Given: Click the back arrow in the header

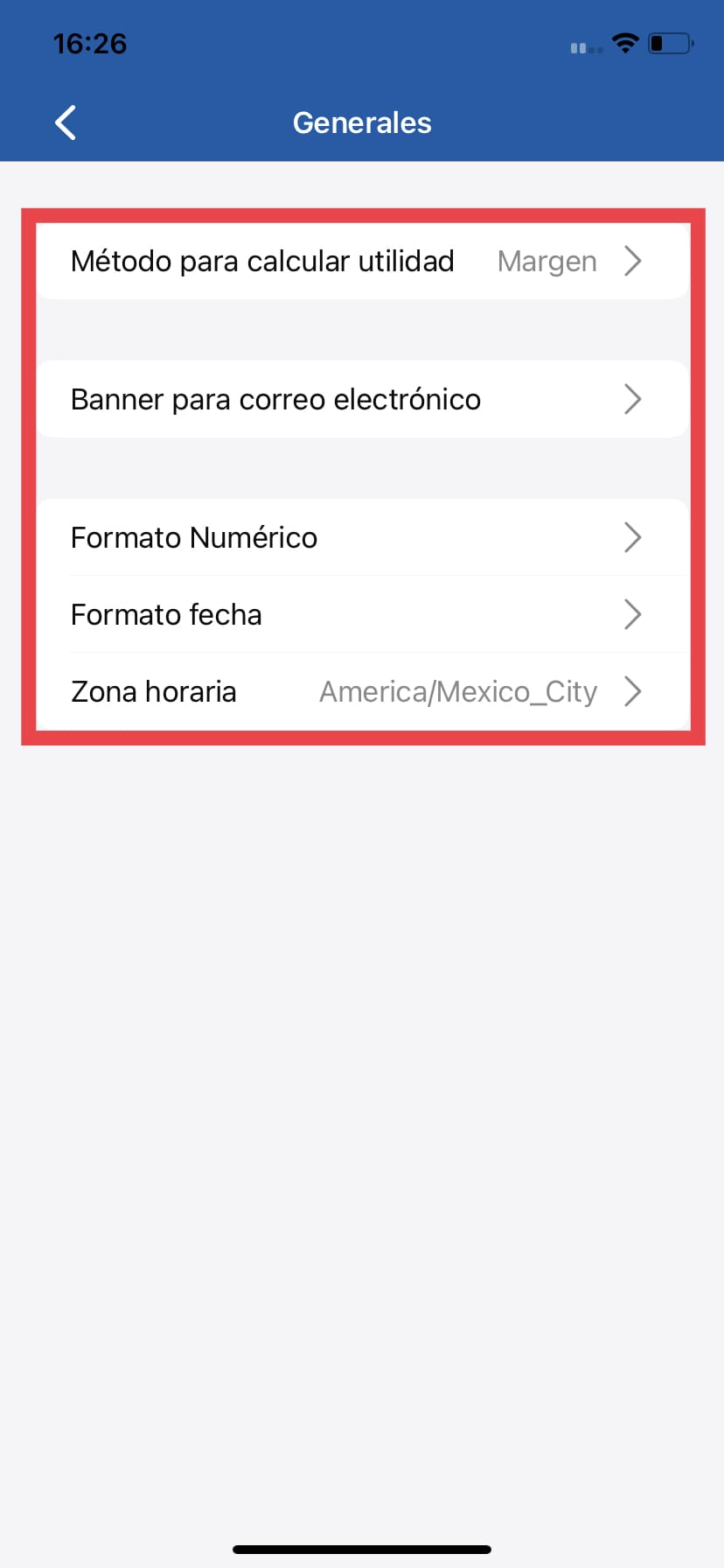Looking at the screenshot, I should [x=65, y=122].
